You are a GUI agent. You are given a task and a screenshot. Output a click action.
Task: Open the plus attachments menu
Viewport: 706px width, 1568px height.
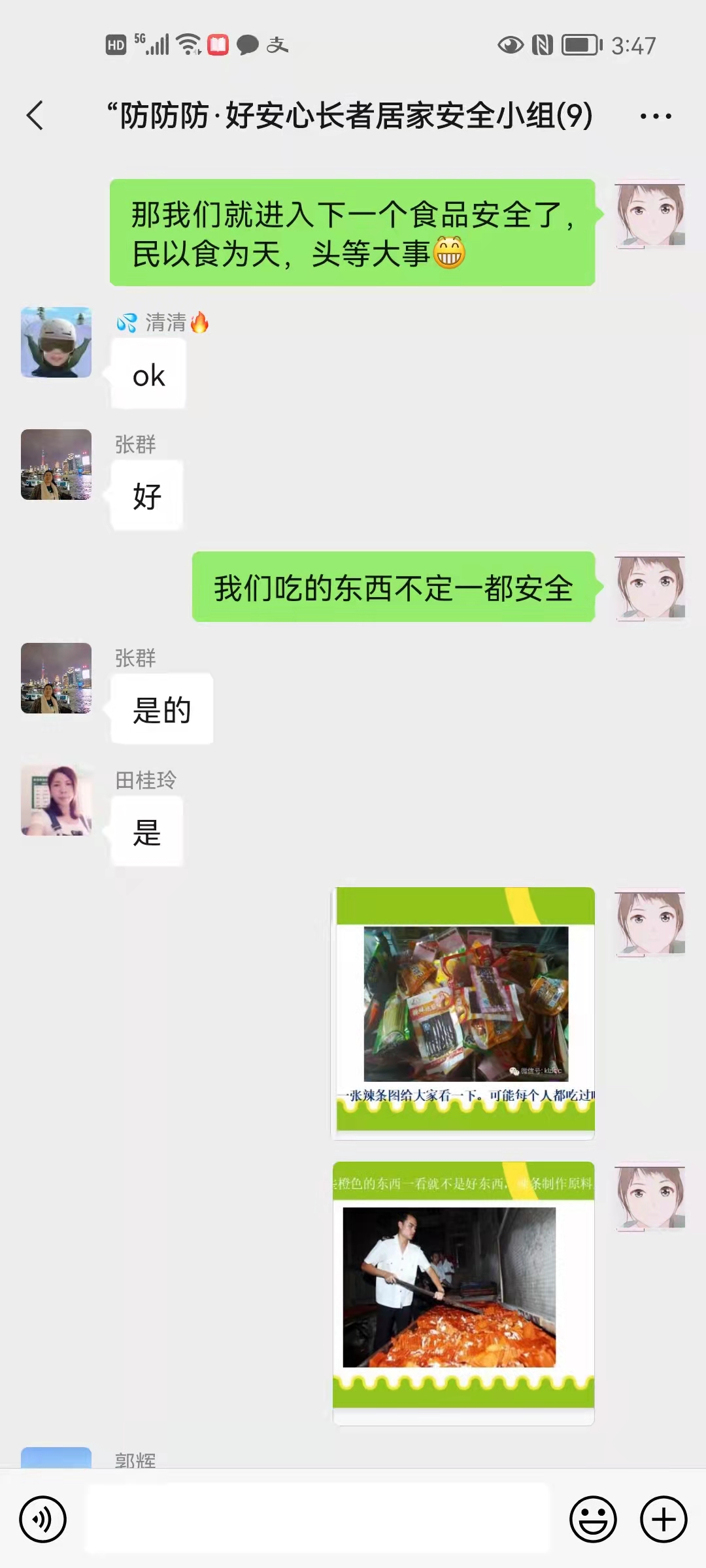coord(663,1519)
